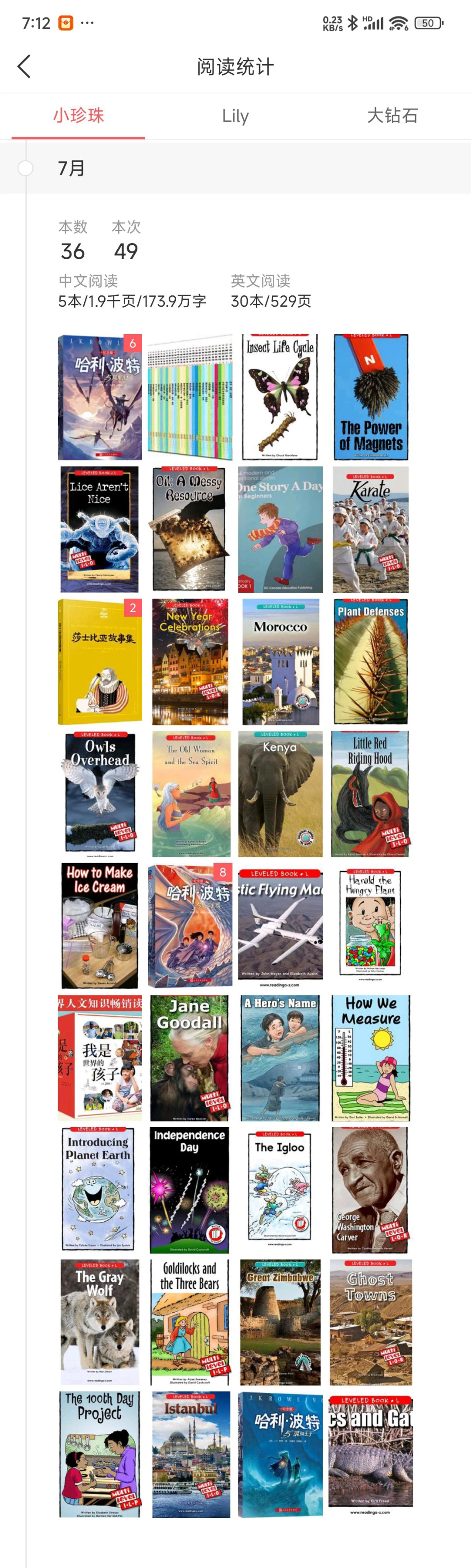Open the Karate book cover
Viewport: 471px width, 1568px height.
pos(370,529)
